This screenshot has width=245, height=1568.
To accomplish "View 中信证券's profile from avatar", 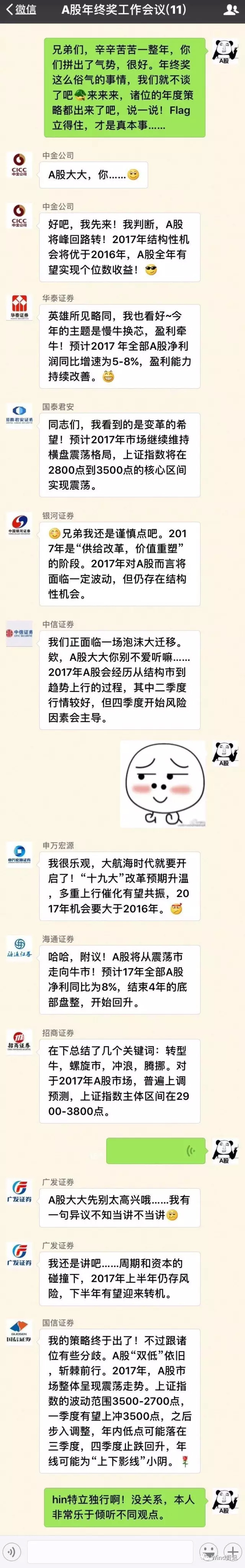I will [19, 634].
